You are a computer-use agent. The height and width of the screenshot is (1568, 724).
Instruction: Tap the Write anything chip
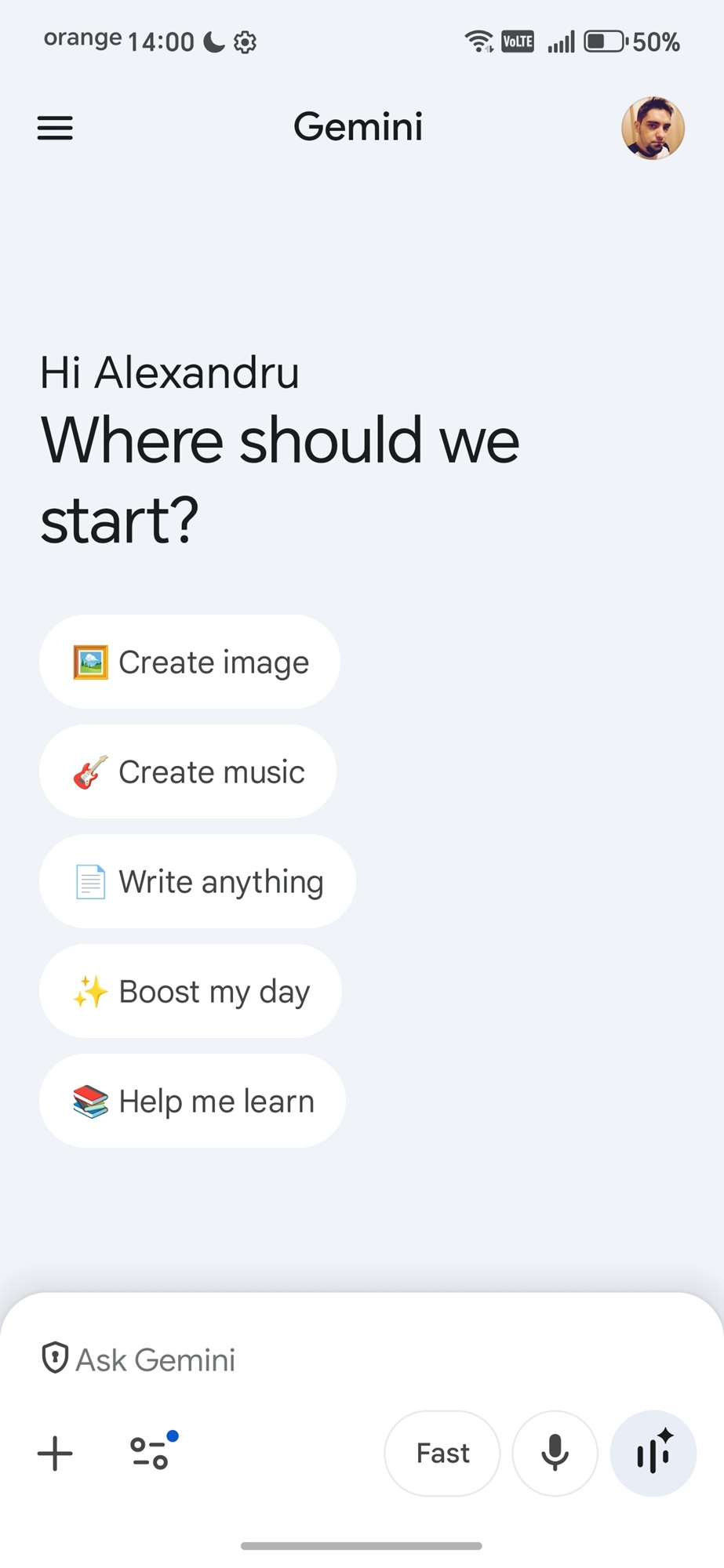pyautogui.click(x=198, y=882)
